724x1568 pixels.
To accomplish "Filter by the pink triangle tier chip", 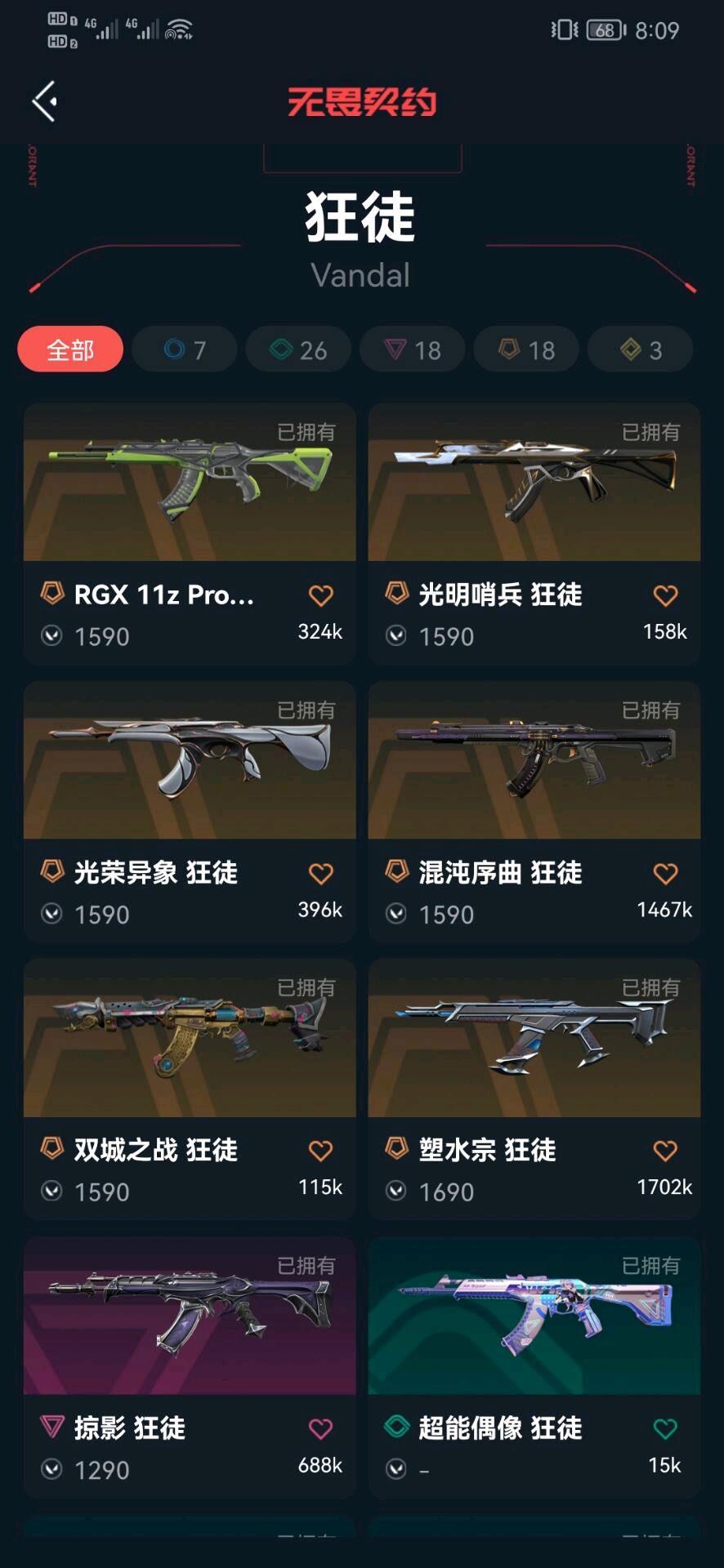I will [x=413, y=350].
